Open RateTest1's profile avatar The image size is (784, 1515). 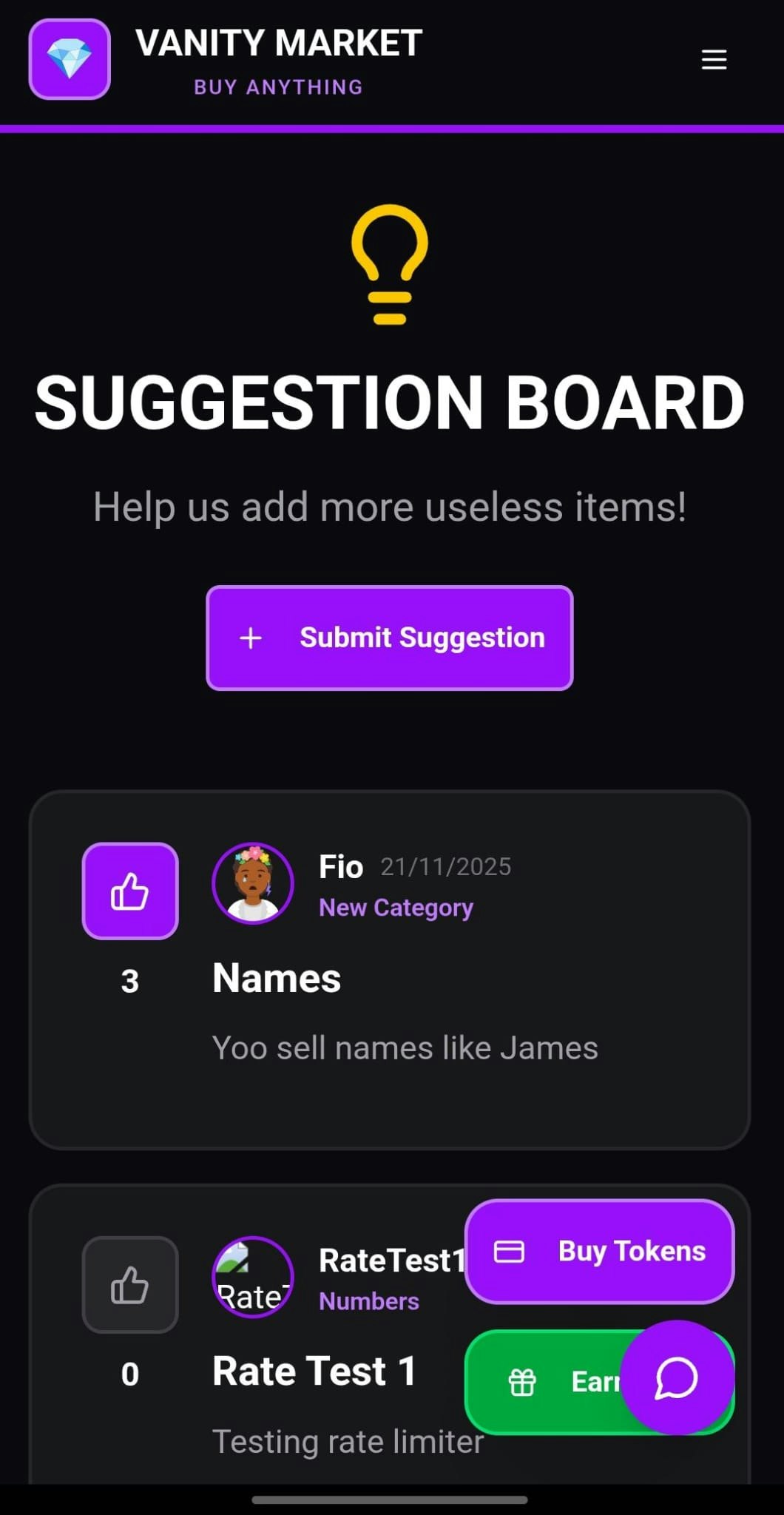(253, 1277)
